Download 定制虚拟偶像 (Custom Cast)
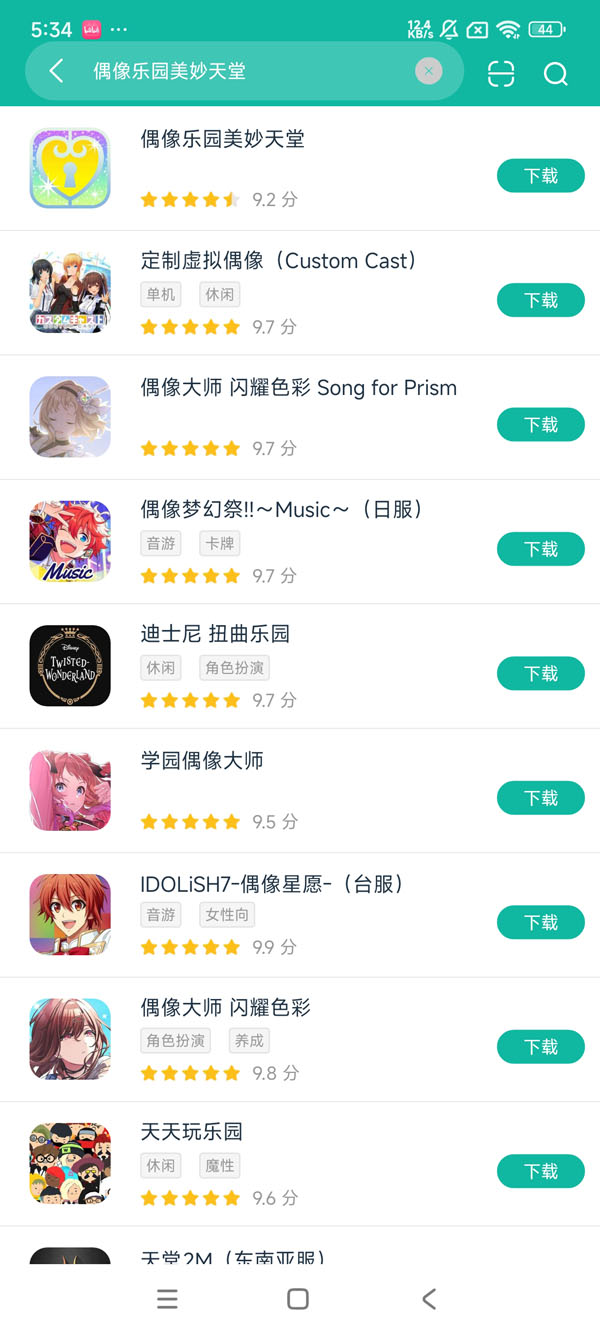The height and width of the screenshot is (1334, 600). [540, 300]
